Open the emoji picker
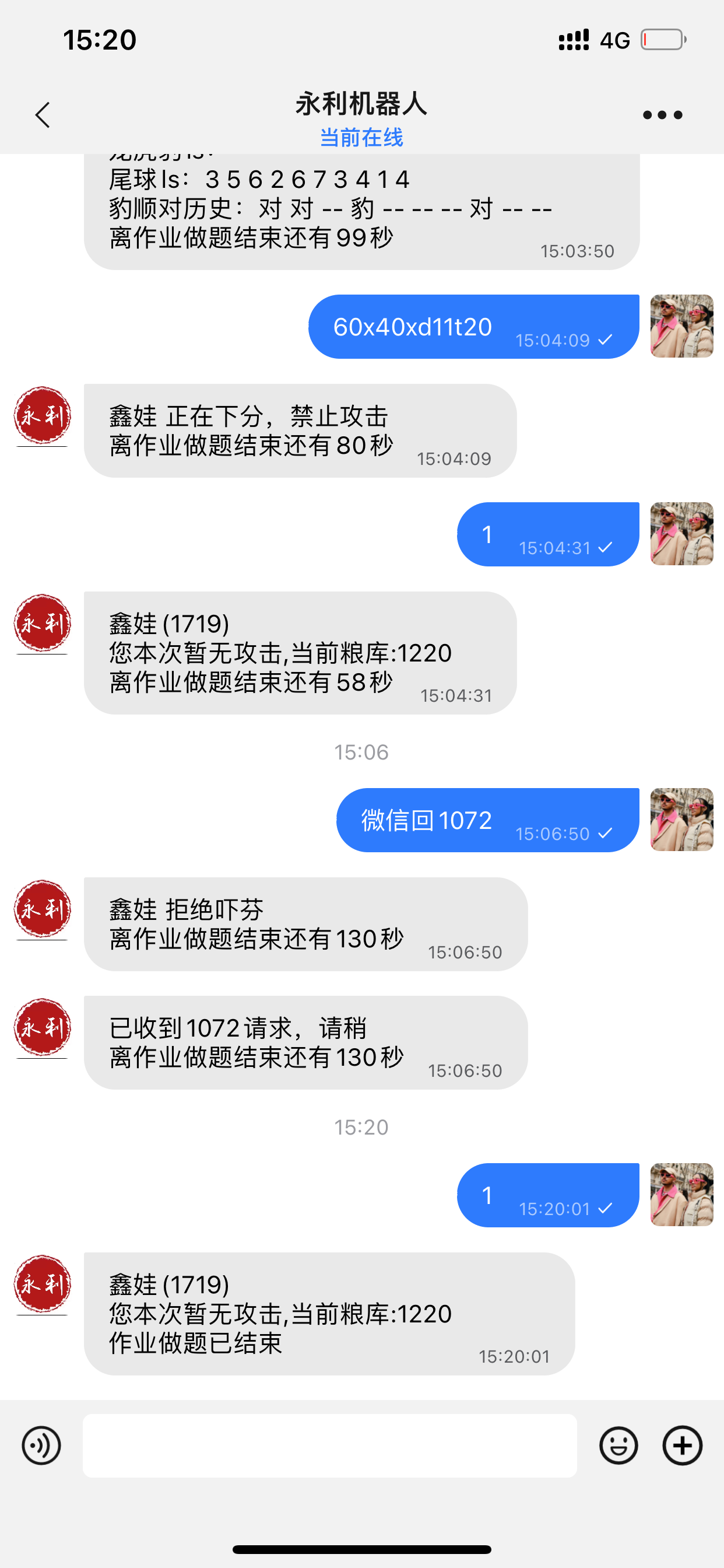 click(x=618, y=1445)
